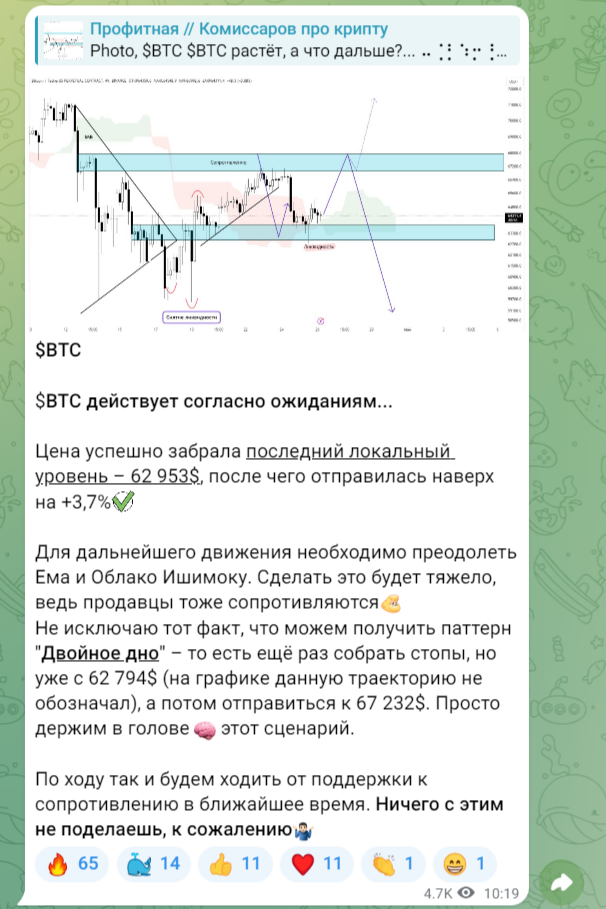
Task: React with thumbs up showing 11
Action: [236, 864]
